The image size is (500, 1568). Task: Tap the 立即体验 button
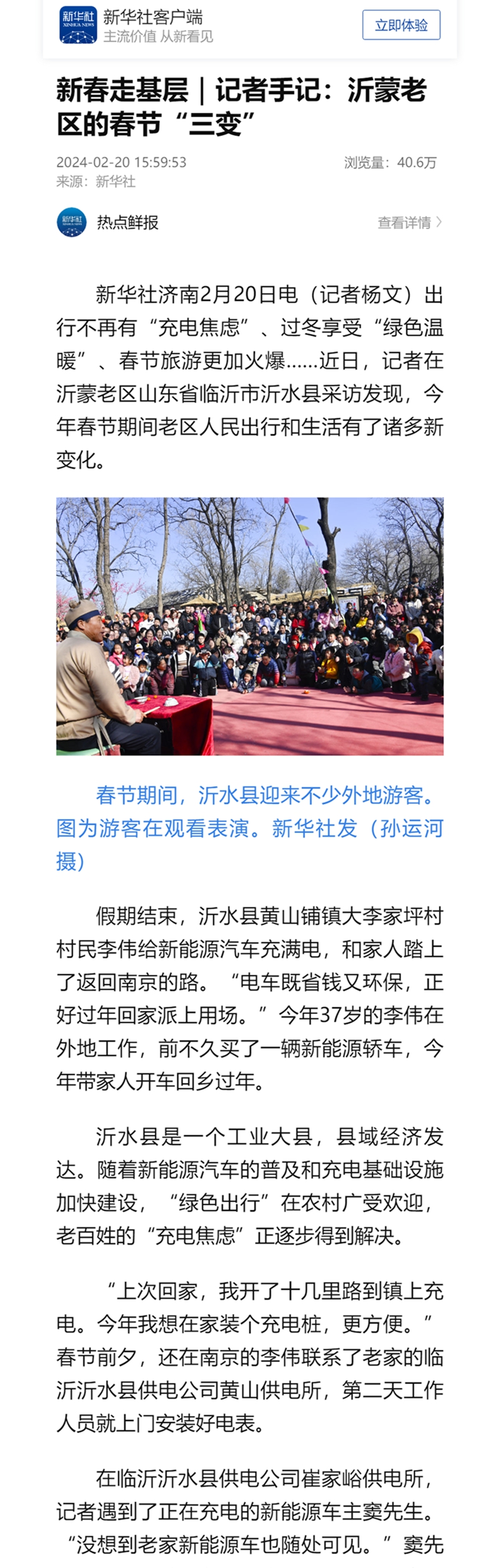[x=401, y=25]
